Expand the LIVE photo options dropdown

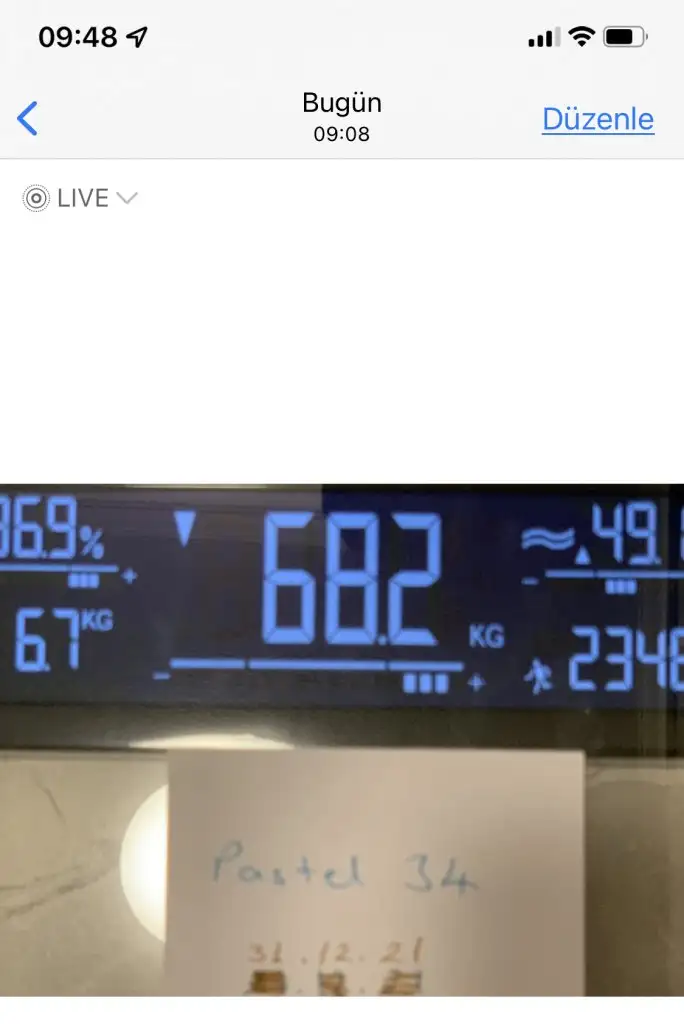coord(80,198)
